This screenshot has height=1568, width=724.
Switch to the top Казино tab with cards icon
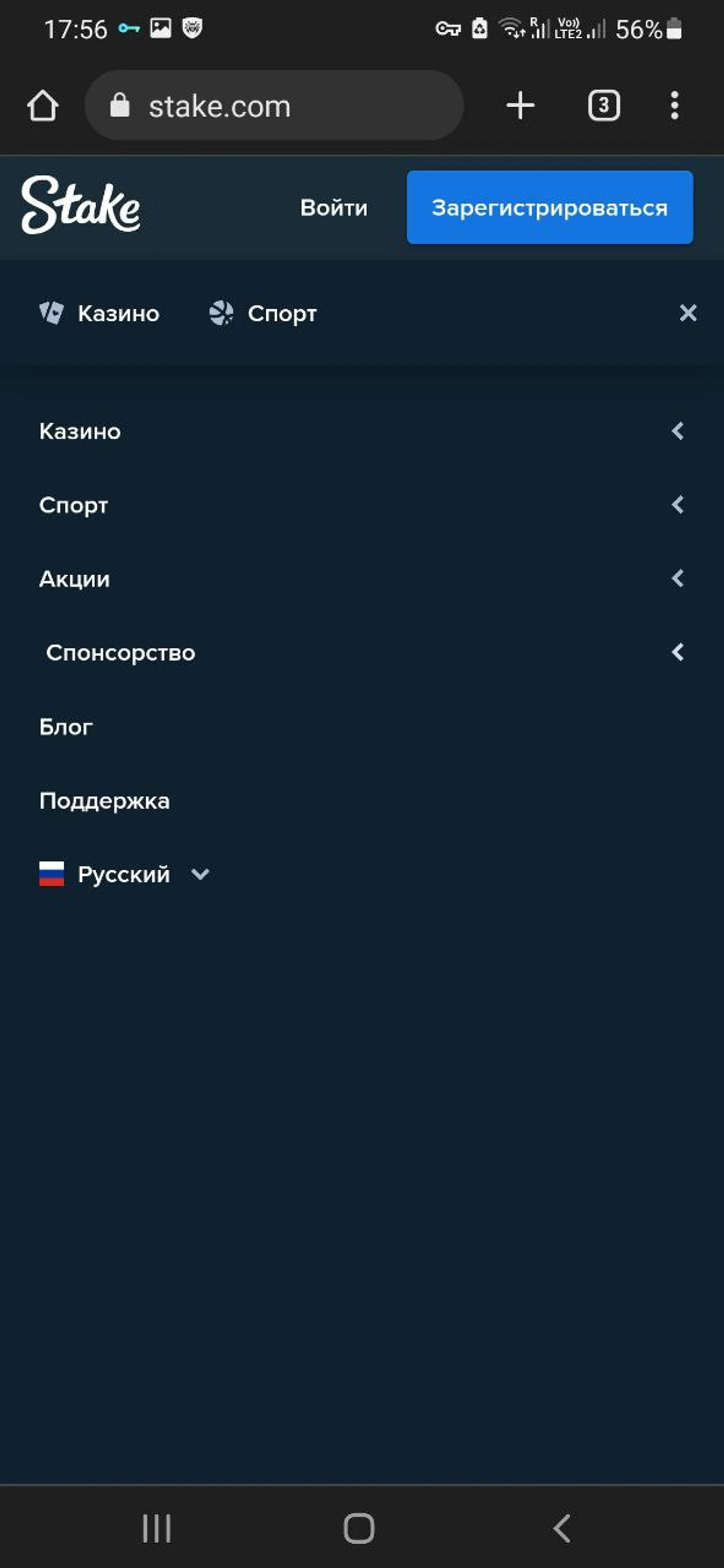coord(99,313)
